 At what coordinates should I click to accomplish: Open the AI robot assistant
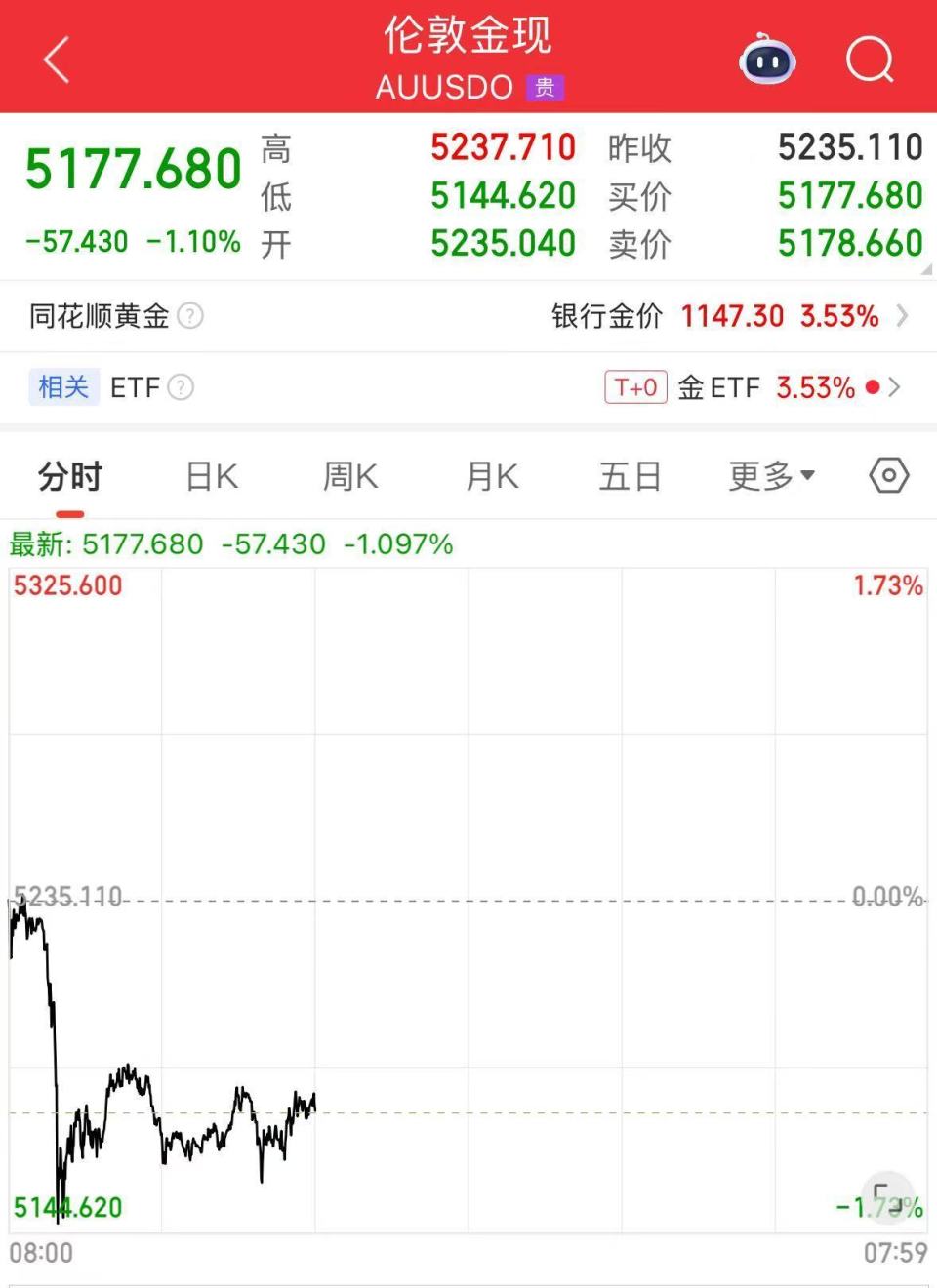[x=767, y=60]
